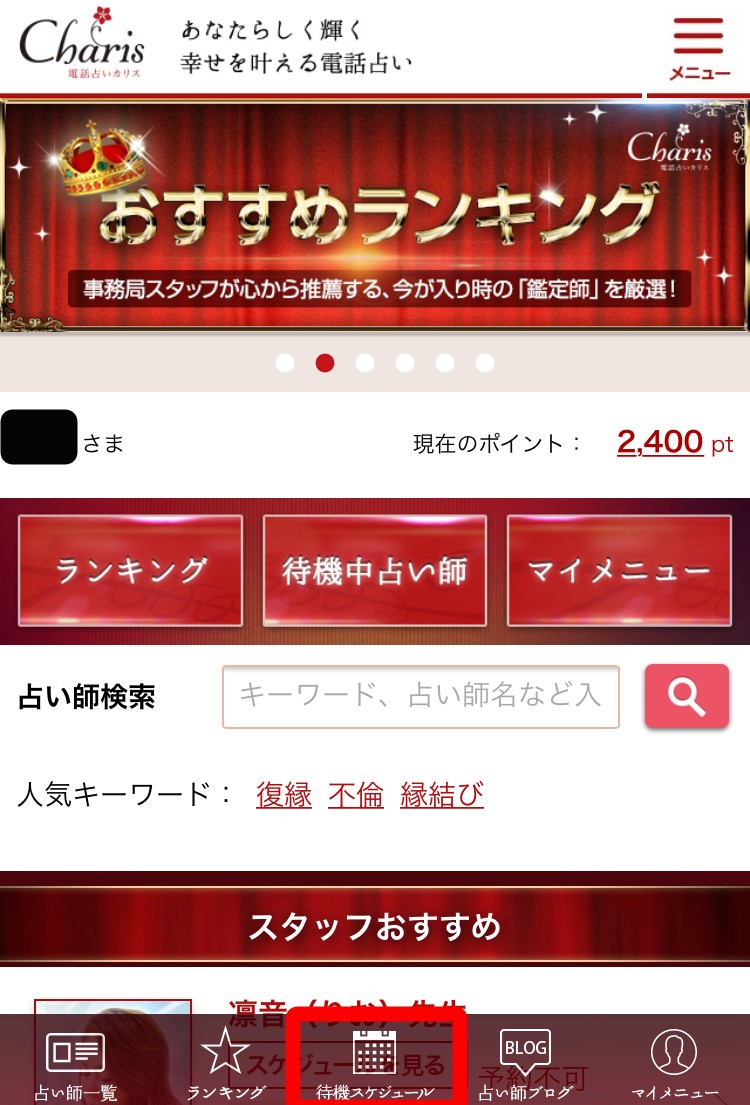Focus the 占い師検索 keyword field
This screenshot has width=750, height=1105.
pyautogui.click(x=421, y=696)
